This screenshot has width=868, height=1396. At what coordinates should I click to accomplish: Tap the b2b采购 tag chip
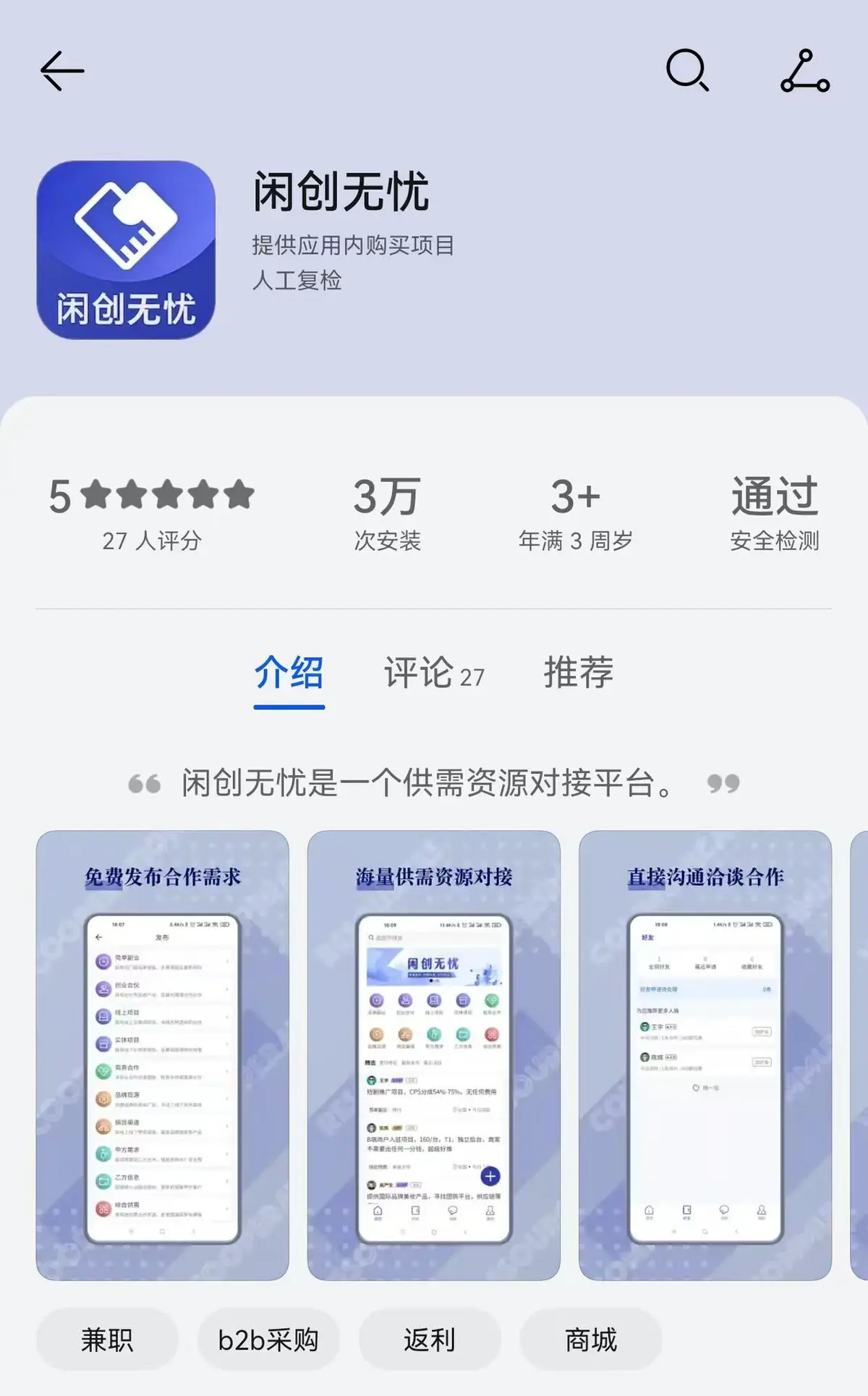(268, 1340)
